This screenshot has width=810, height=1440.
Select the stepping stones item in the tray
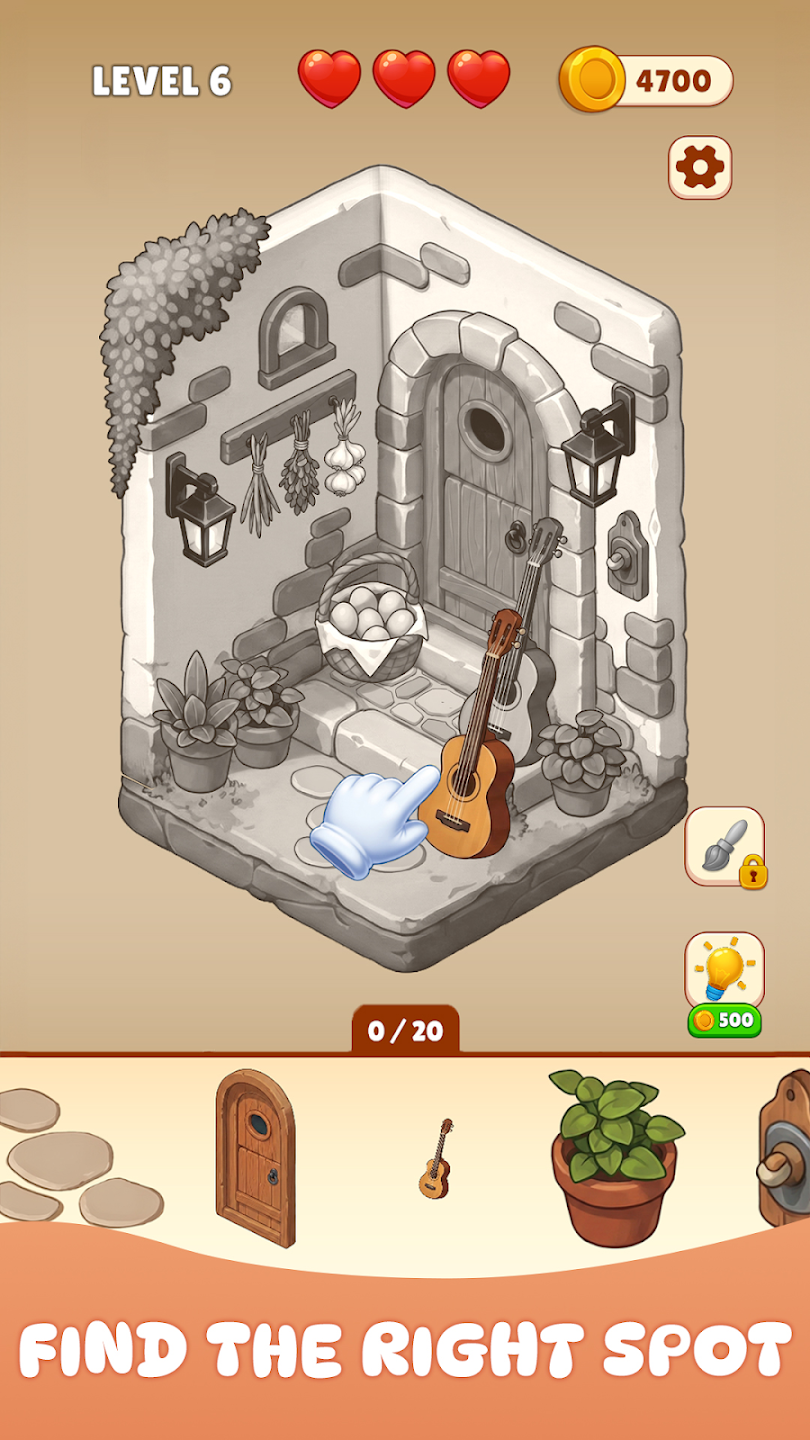(x=72, y=1160)
